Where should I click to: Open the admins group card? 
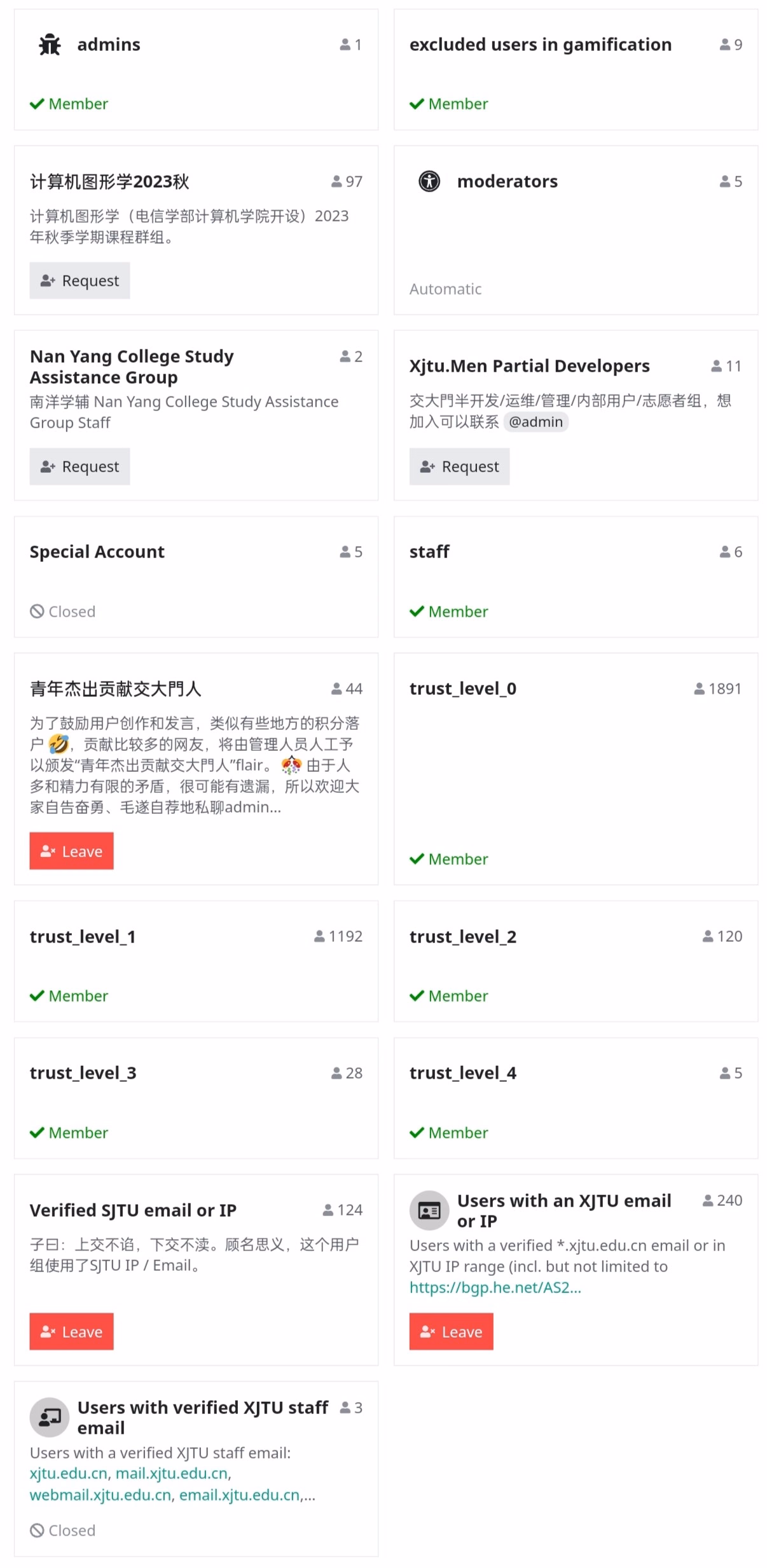click(x=196, y=69)
